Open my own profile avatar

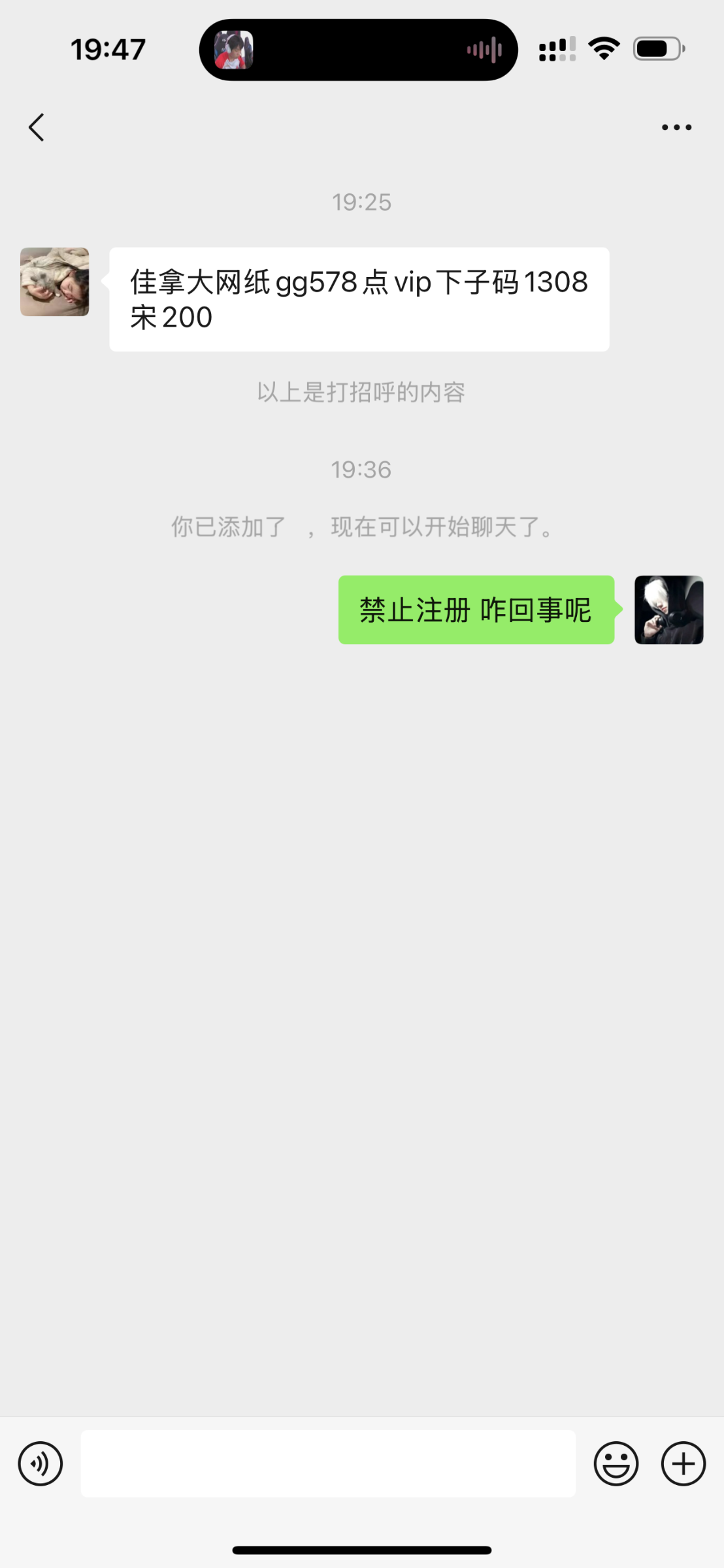pos(668,610)
